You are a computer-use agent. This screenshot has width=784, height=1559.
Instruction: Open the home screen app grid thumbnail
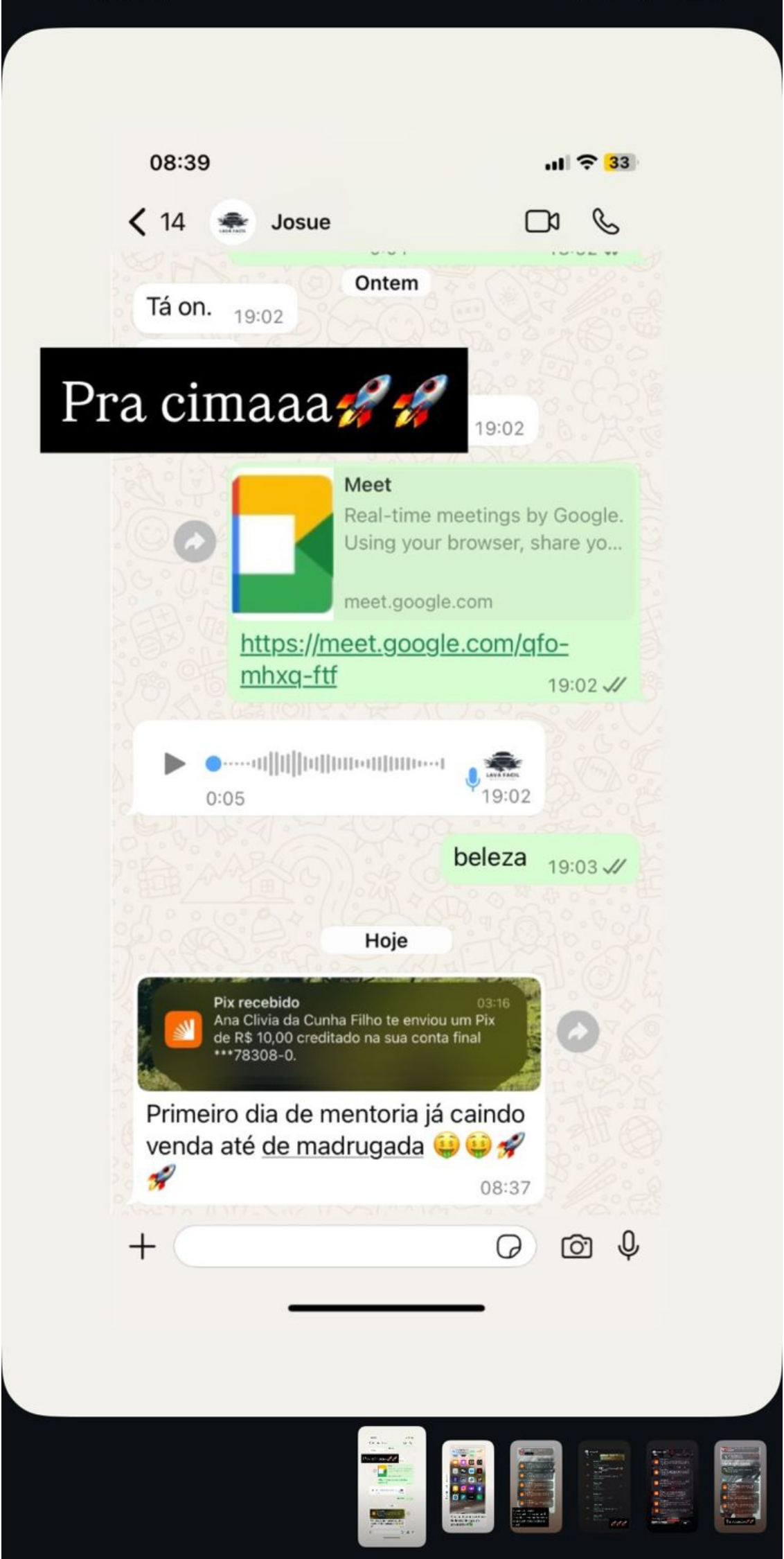click(467, 1486)
